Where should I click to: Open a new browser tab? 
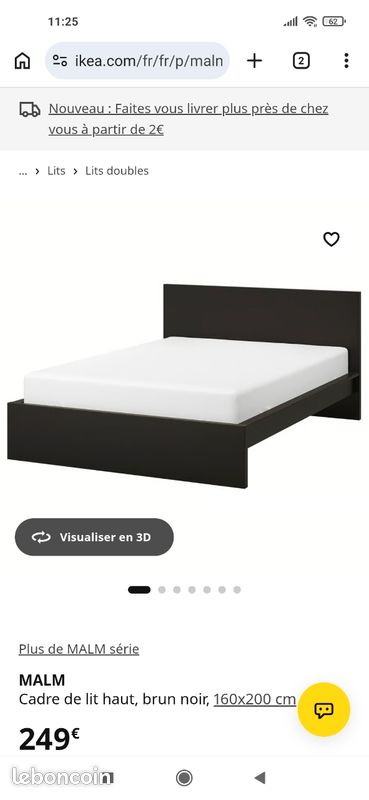click(x=254, y=61)
